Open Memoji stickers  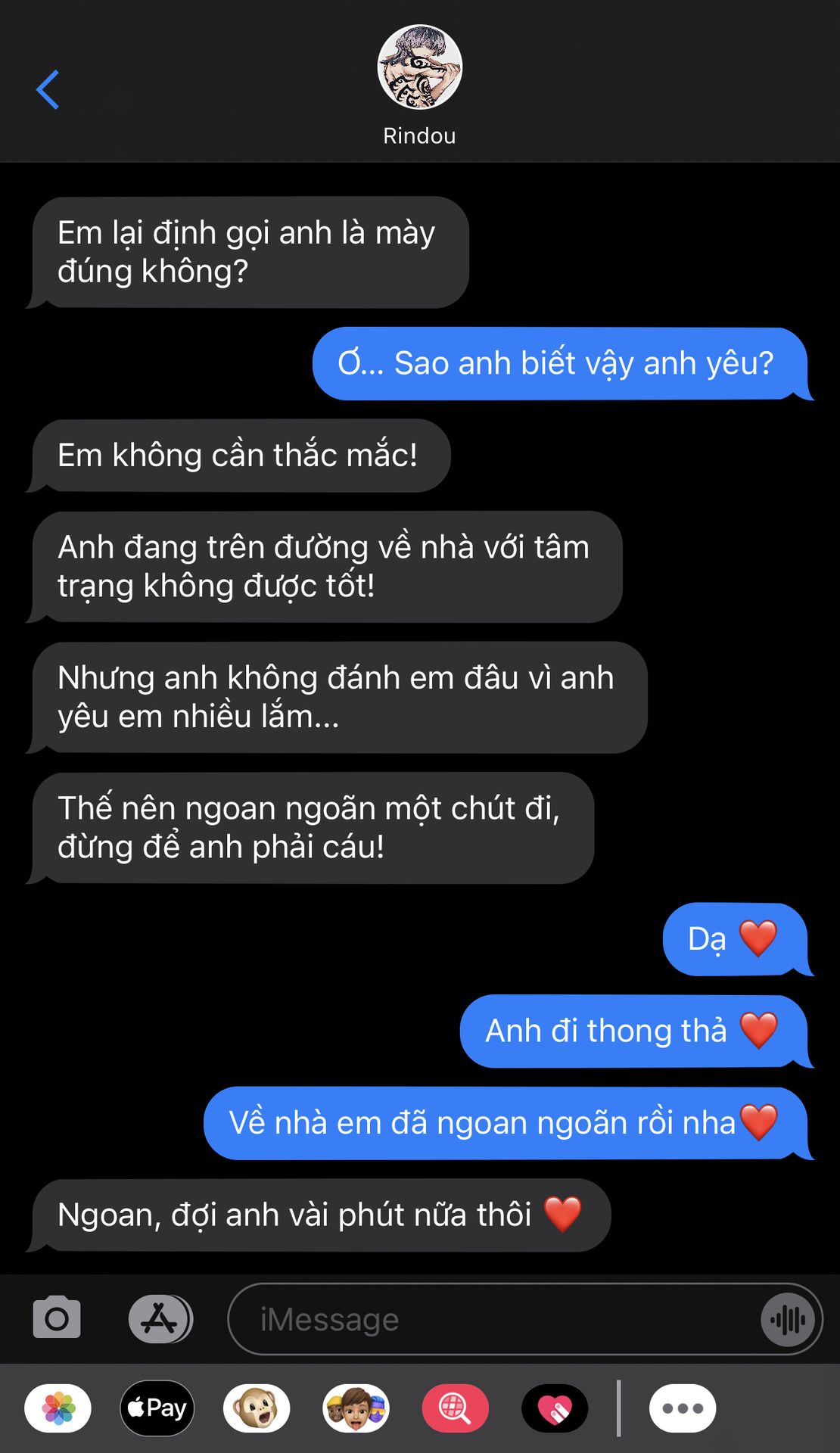[356, 1408]
